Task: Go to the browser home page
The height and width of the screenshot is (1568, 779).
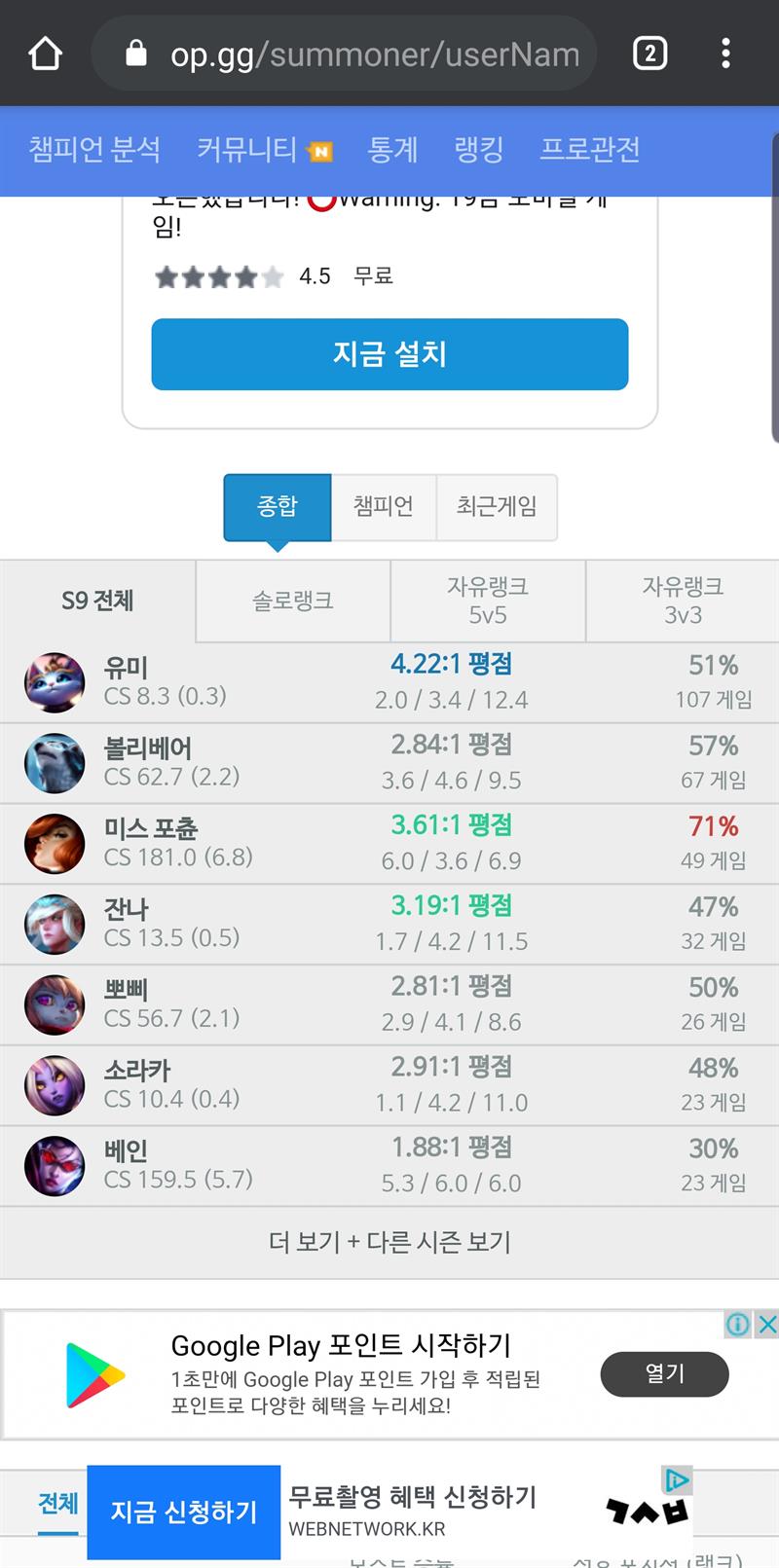Action: pos(45,54)
